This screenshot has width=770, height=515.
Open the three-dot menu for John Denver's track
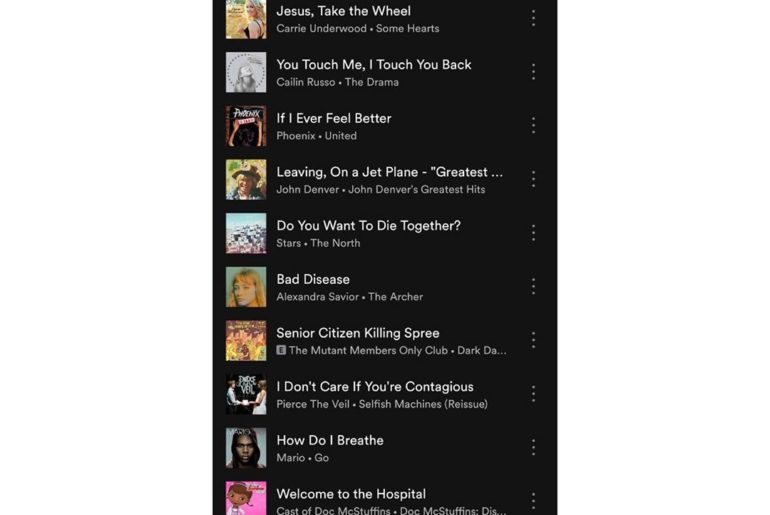pos(533,179)
